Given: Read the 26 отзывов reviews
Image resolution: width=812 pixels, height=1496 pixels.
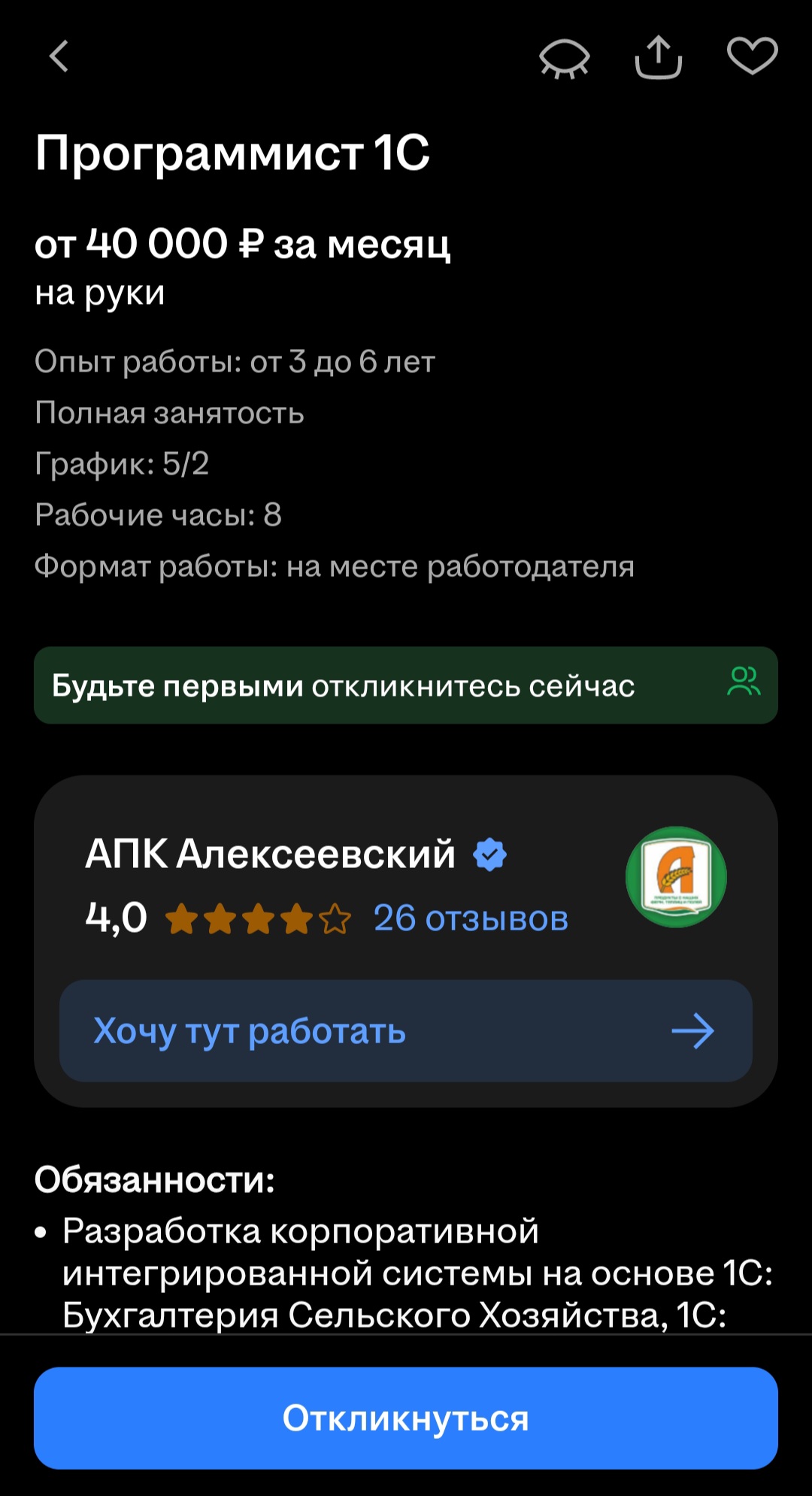Looking at the screenshot, I should tap(471, 918).
